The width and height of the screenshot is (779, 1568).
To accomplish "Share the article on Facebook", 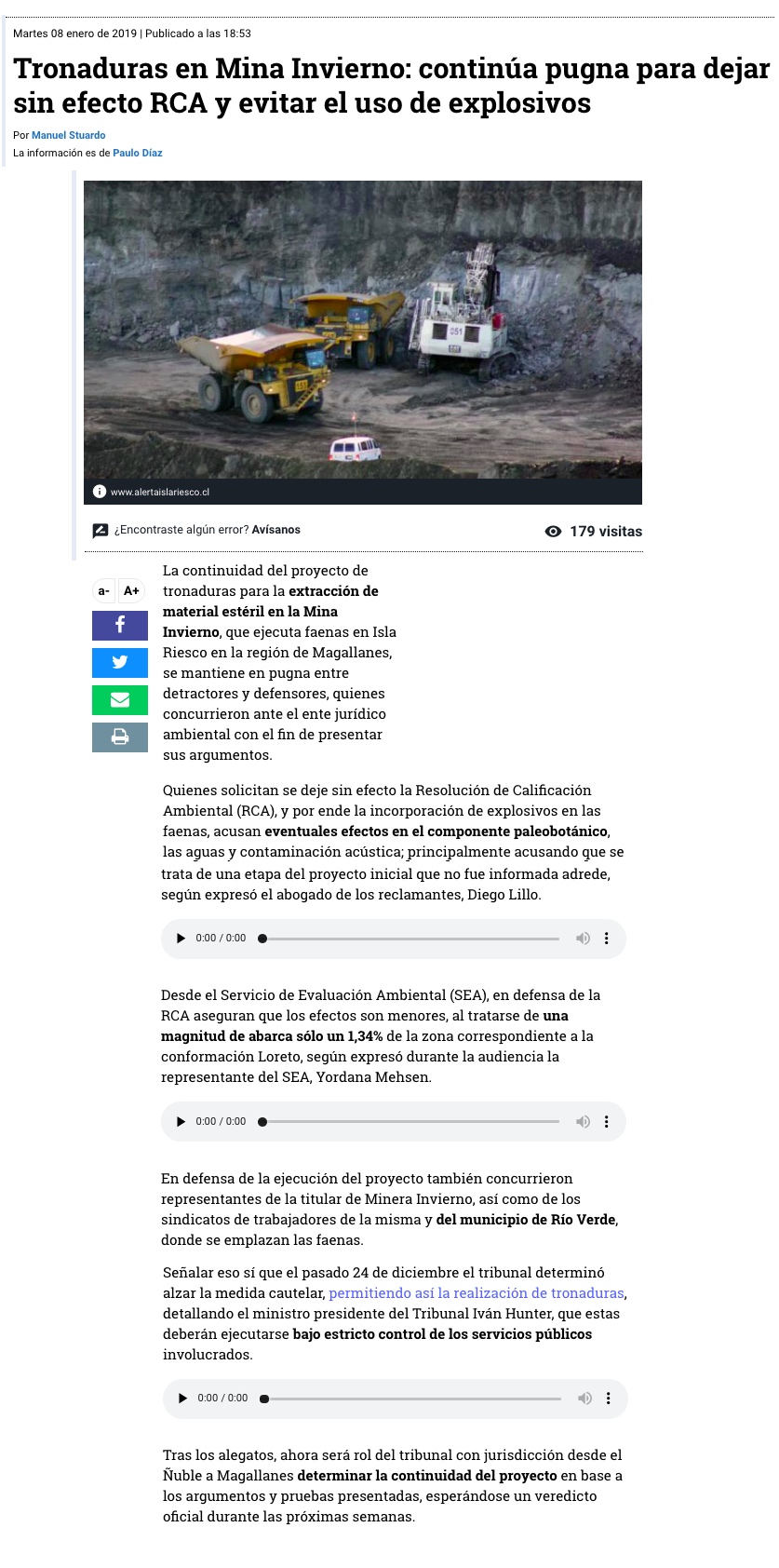I will pyautogui.click(x=120, y=626).
